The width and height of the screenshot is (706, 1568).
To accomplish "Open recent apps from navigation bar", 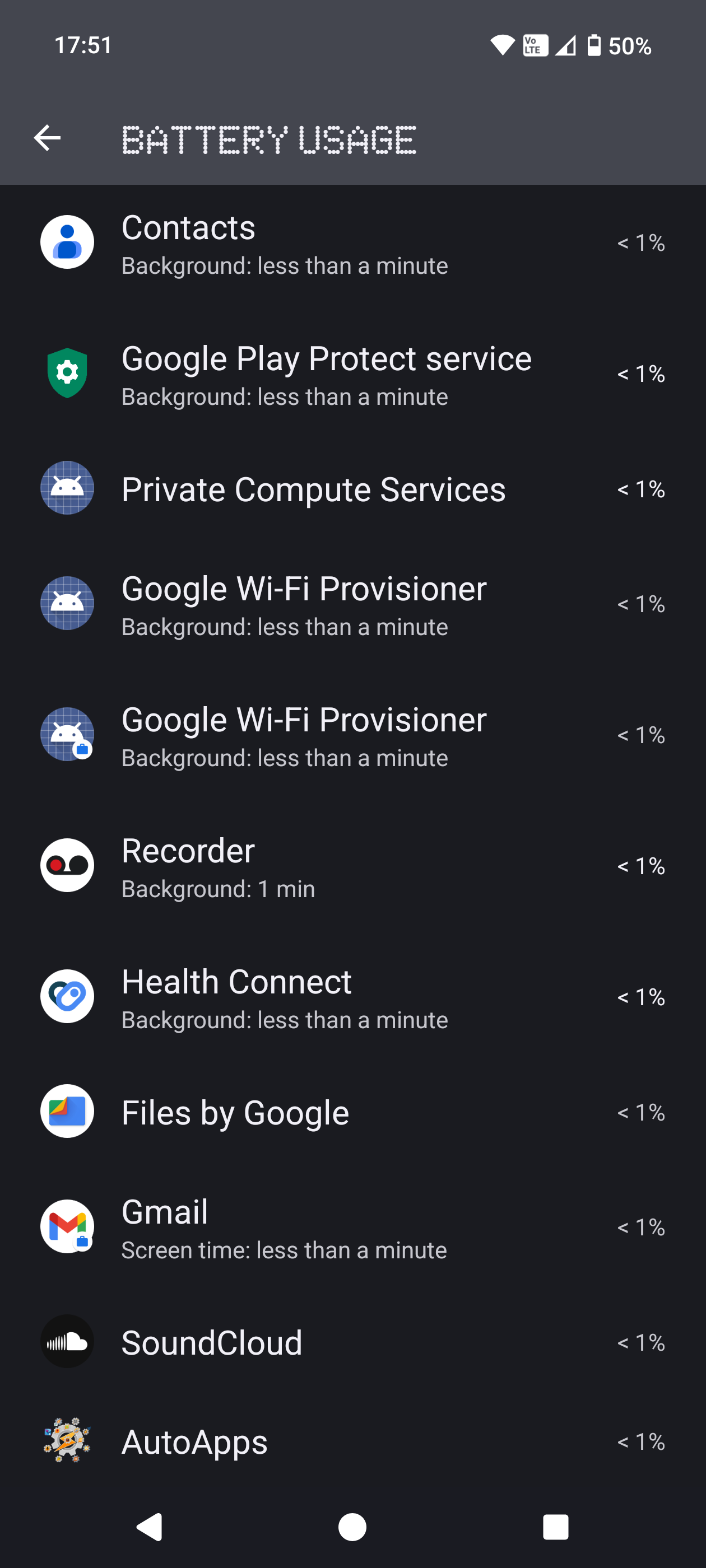I will [555, 1527].
